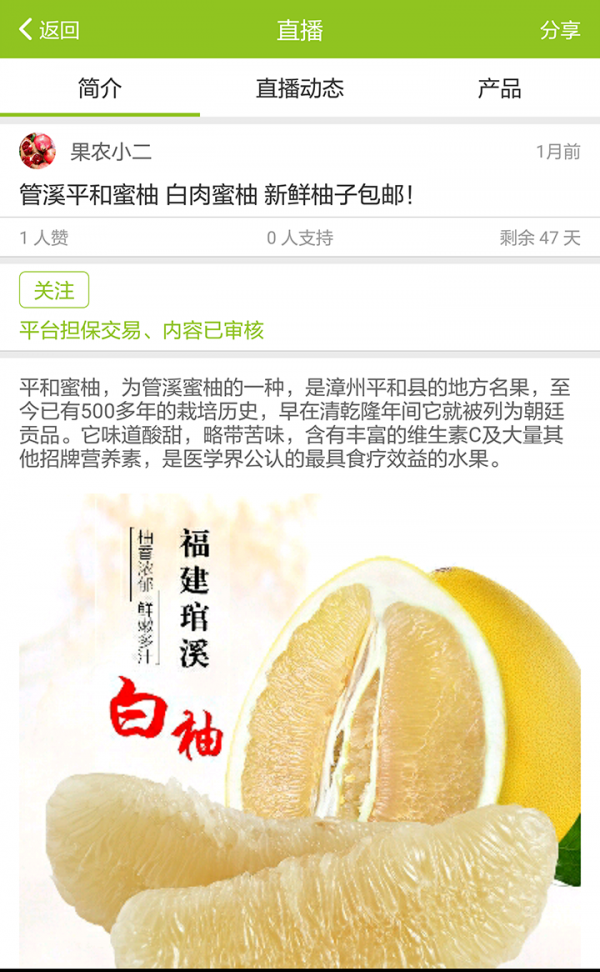The height and width of the screenshot is (972, 600).
Task: Select the 简介 tab
Action: [x=100, y=88]
